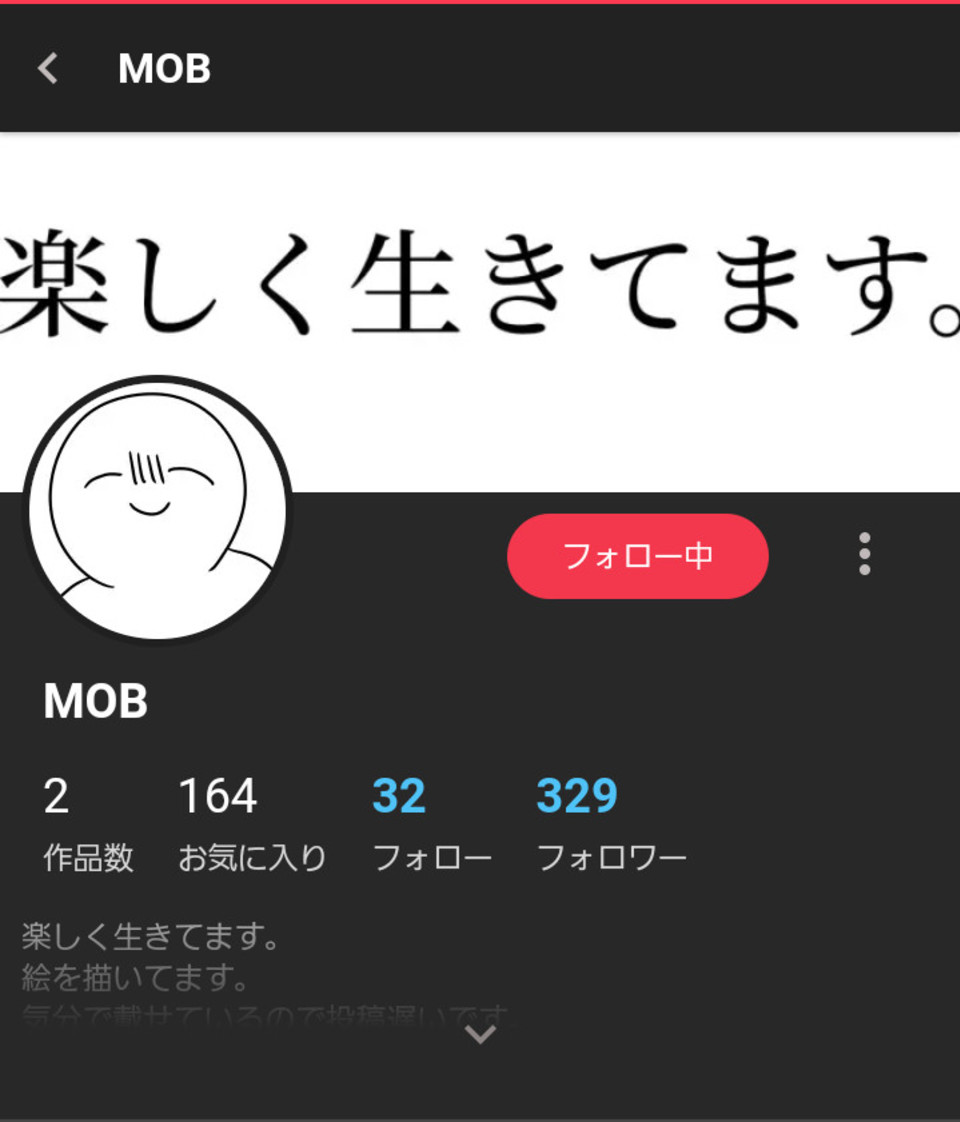Image resolution: width=960 pixels, height=1122 pixels.
Task: Tap the フォロワー count to view followers
Action: pos(612,820)
